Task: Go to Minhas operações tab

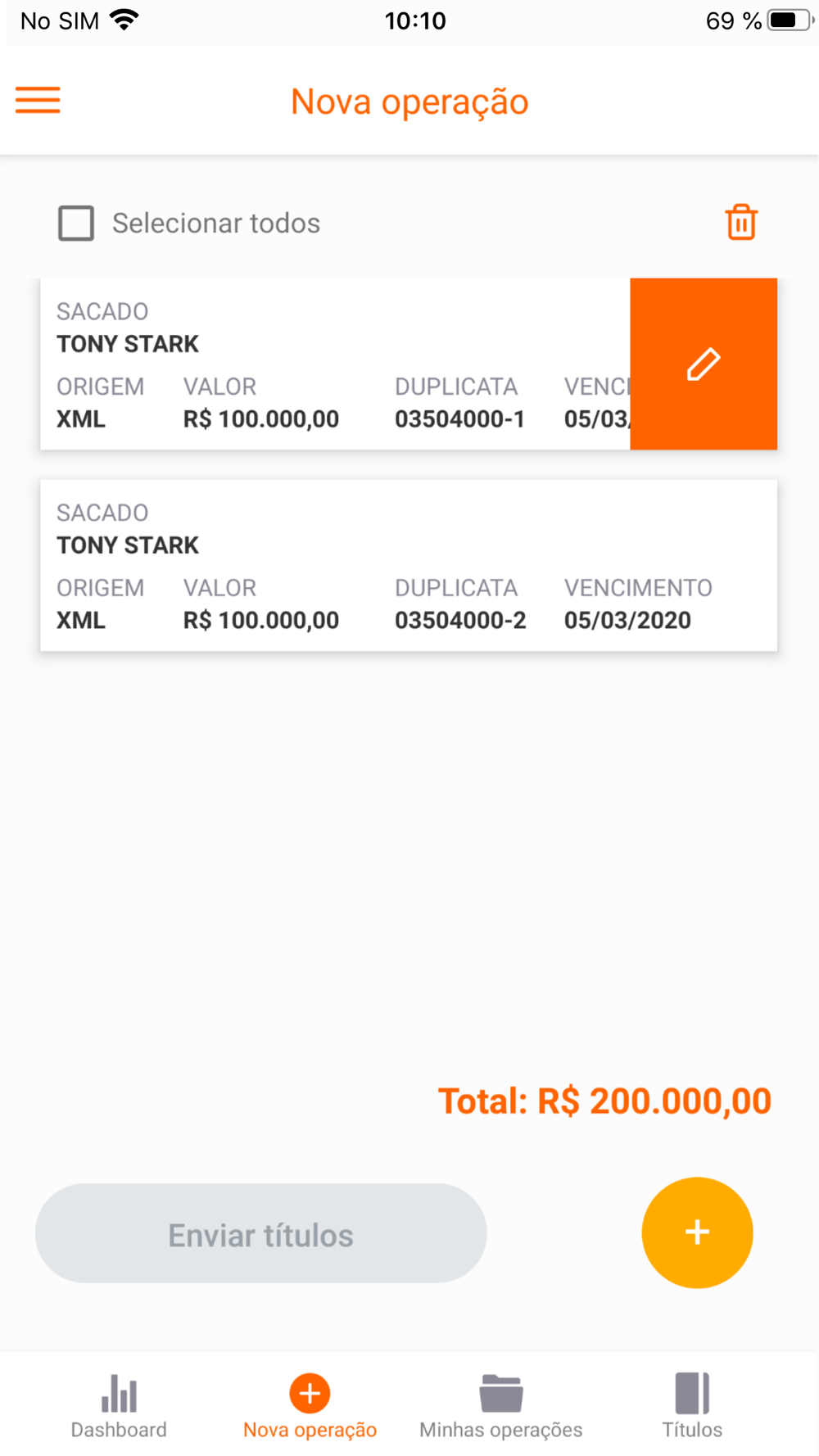Action: pos(500,1406)
